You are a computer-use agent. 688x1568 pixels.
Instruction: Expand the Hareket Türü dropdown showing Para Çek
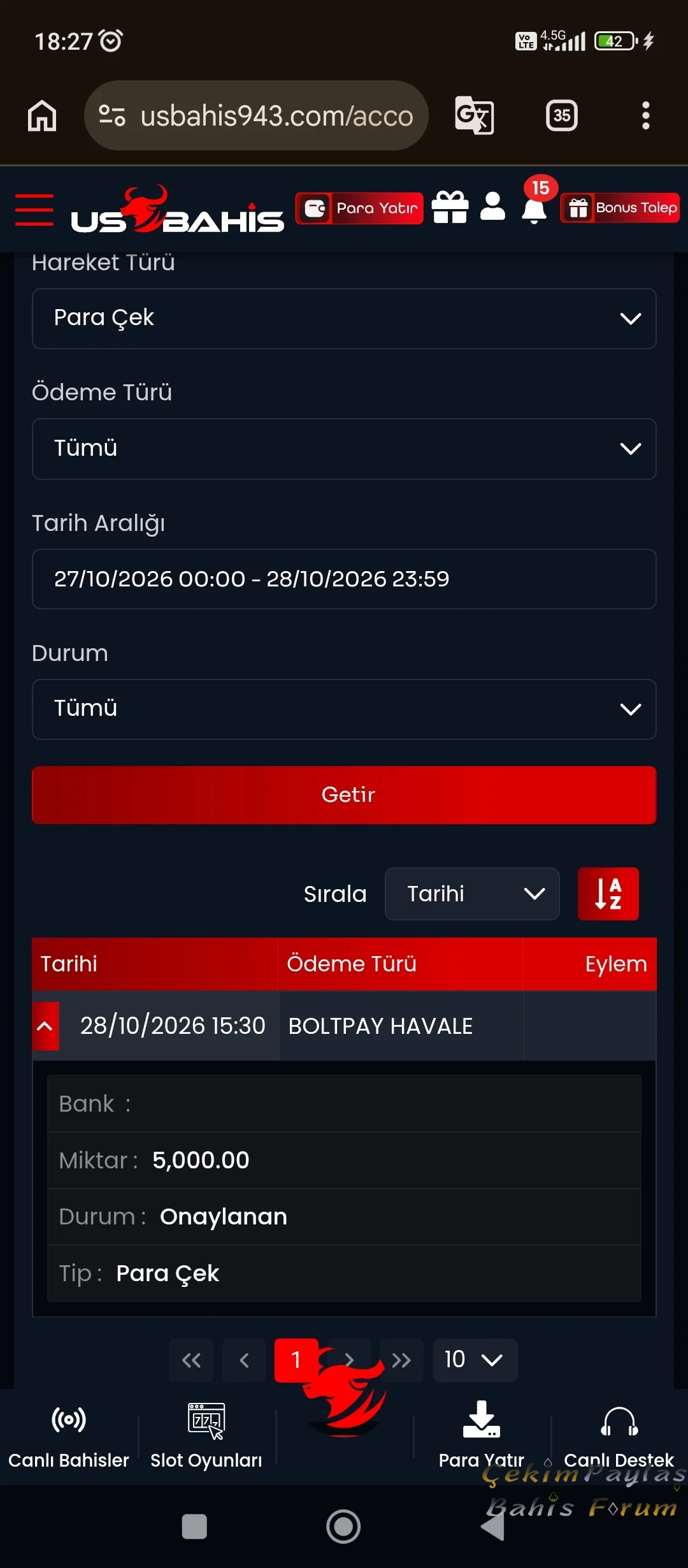click(344, 318)
